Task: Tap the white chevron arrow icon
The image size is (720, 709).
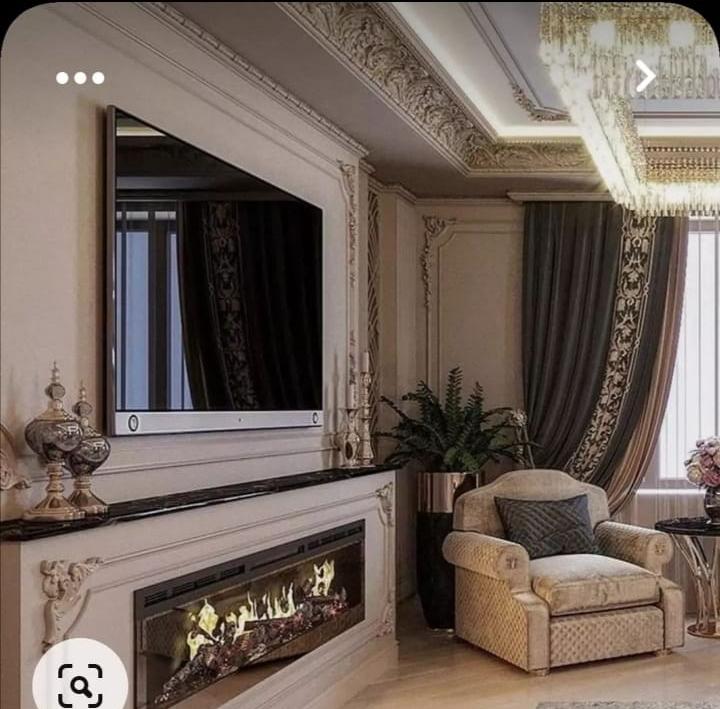Action: click(646, 76)
